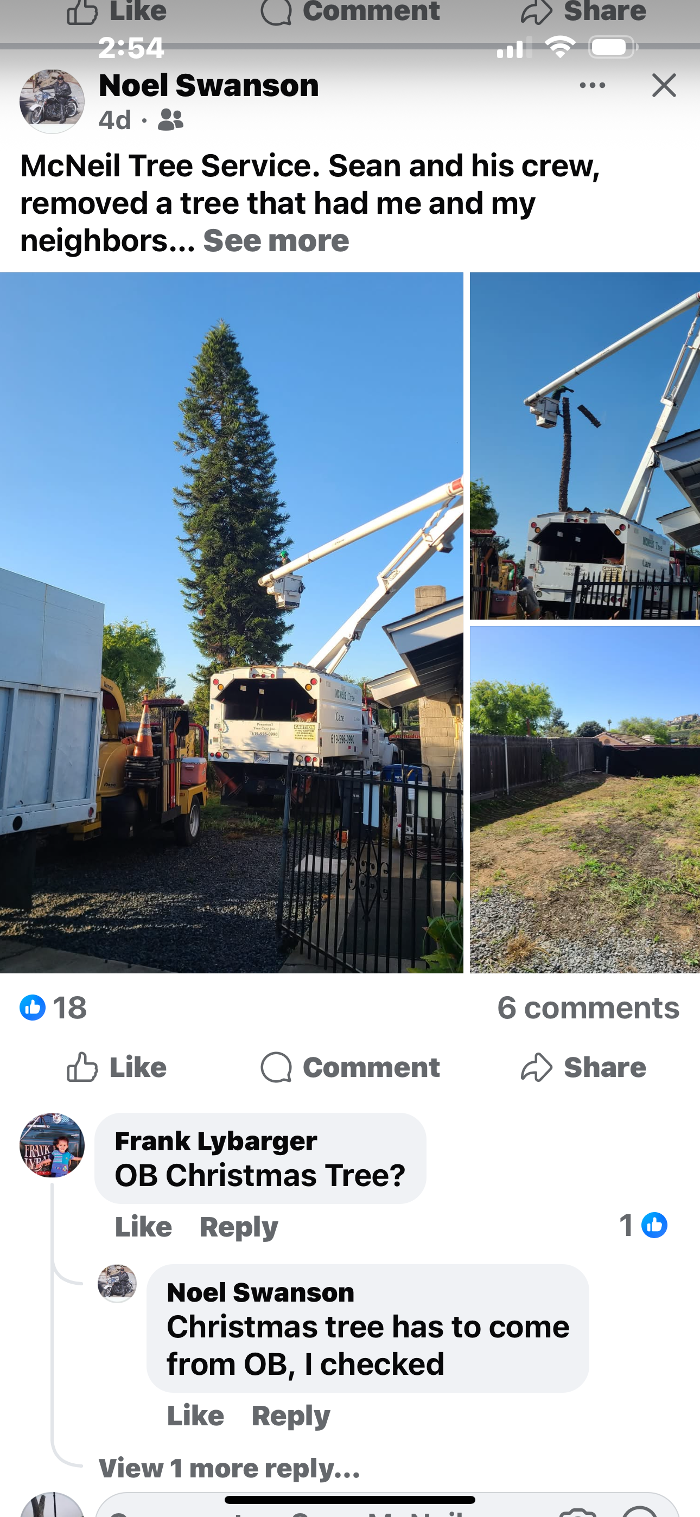Screen dimensions: 700x1517
Task: Tap Comment under the post photos
Action: tap(350, 1067)
